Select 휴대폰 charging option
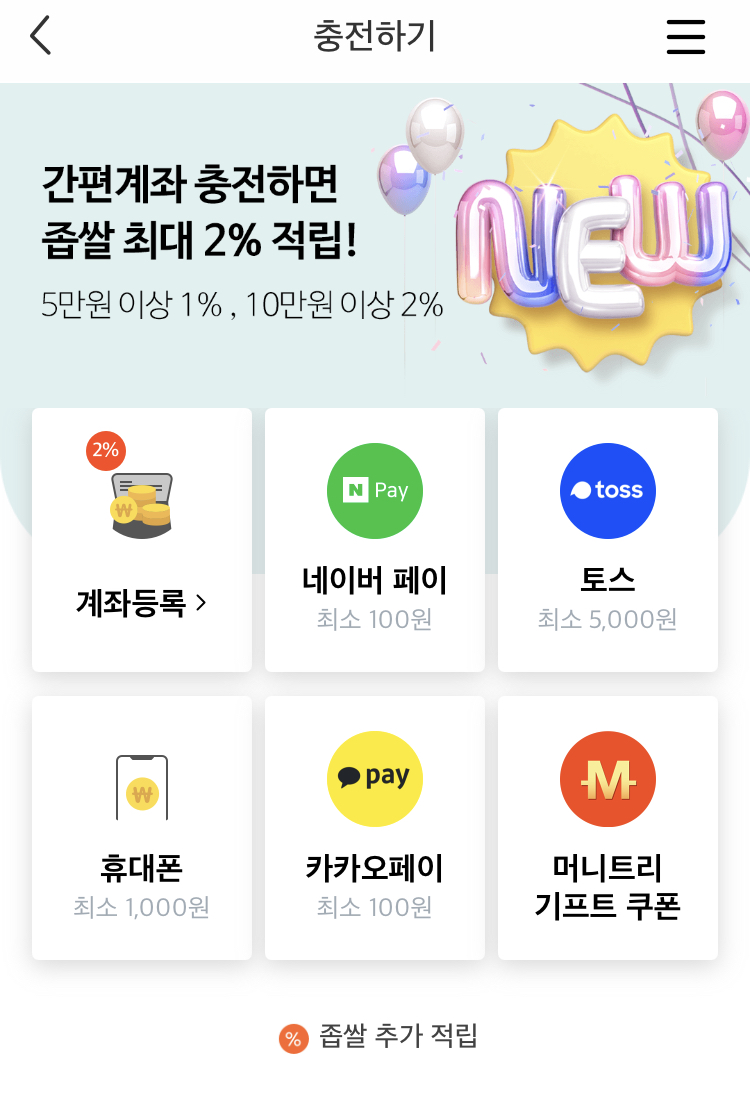Screen dimensions: 750x1119 tap(142, 828)
